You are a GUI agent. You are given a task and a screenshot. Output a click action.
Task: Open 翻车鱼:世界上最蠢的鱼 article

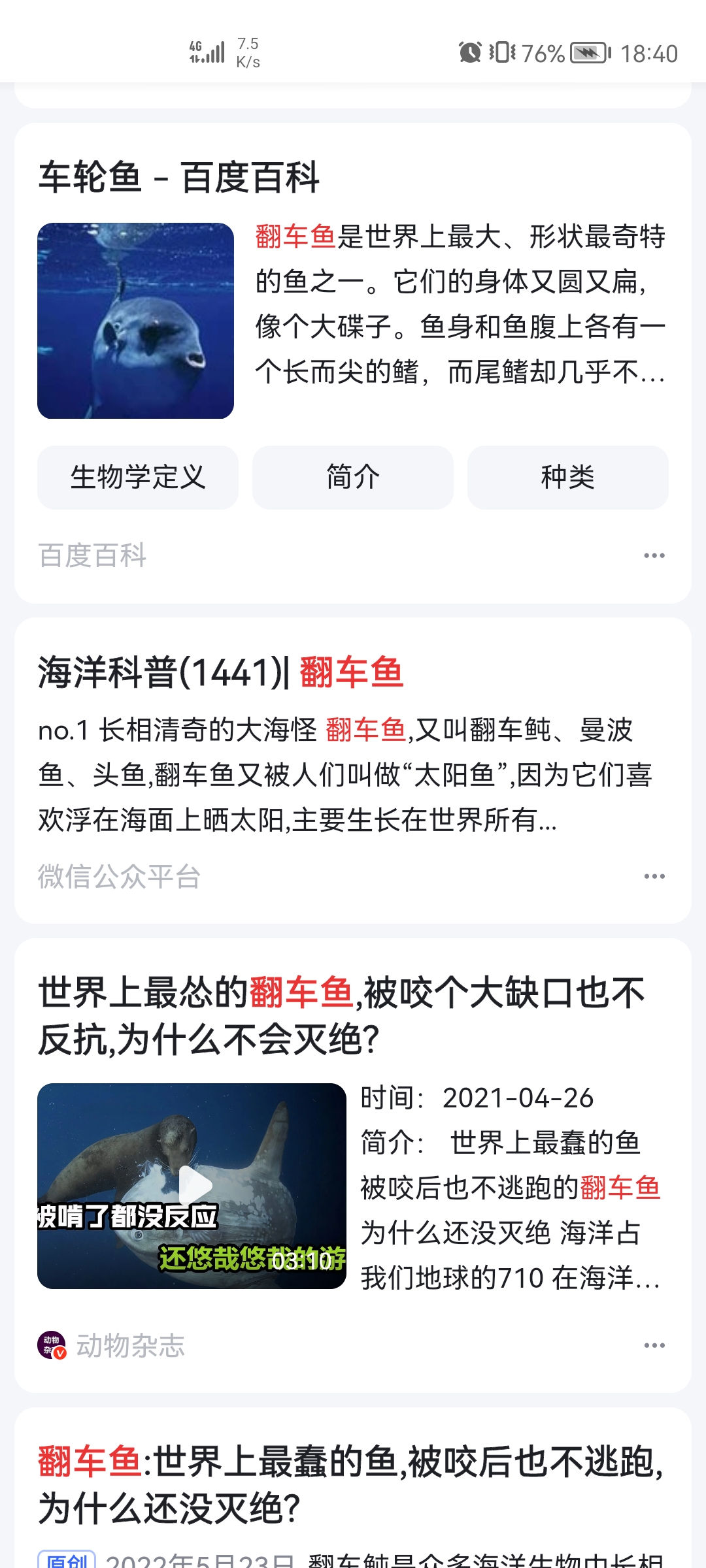tap(350, 1484)
